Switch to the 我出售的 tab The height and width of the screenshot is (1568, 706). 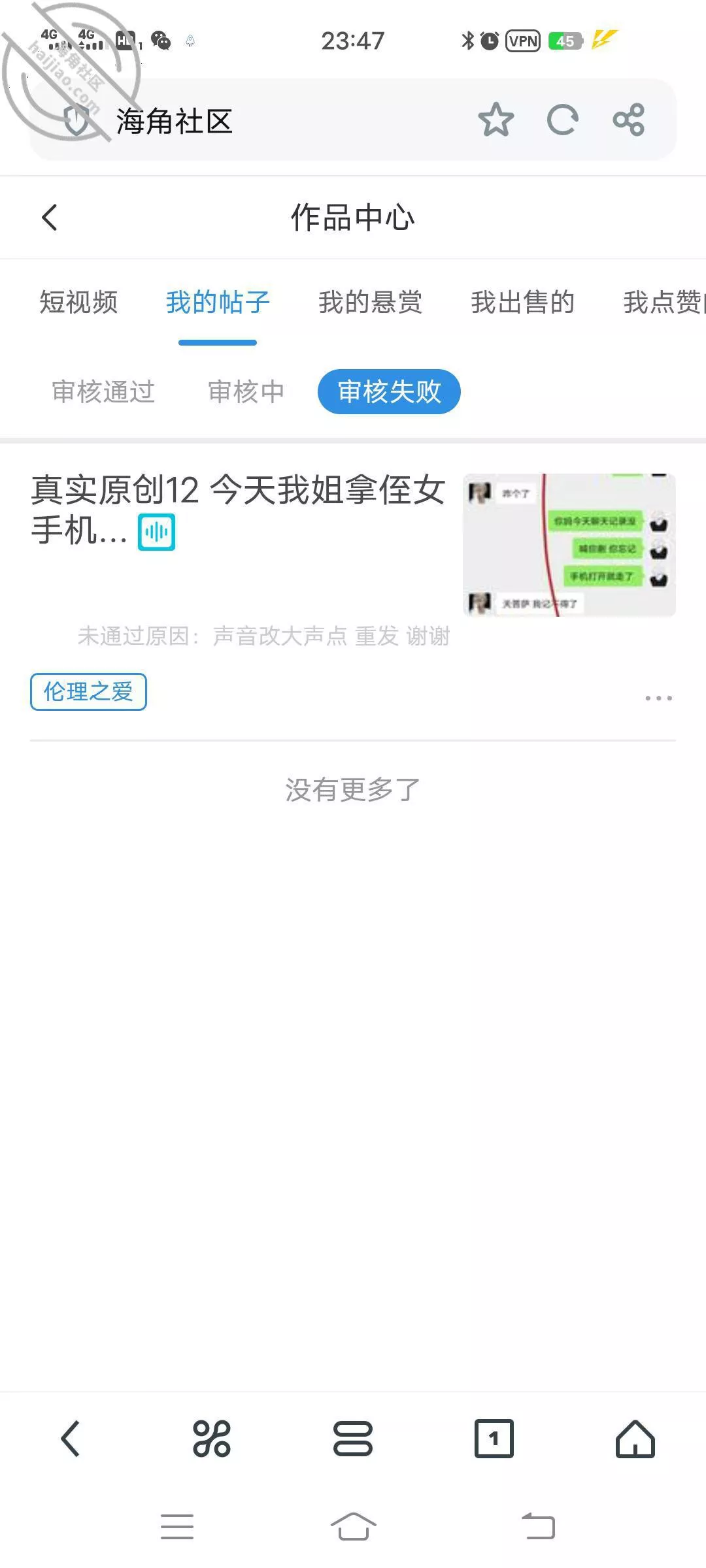click(522, 302)
